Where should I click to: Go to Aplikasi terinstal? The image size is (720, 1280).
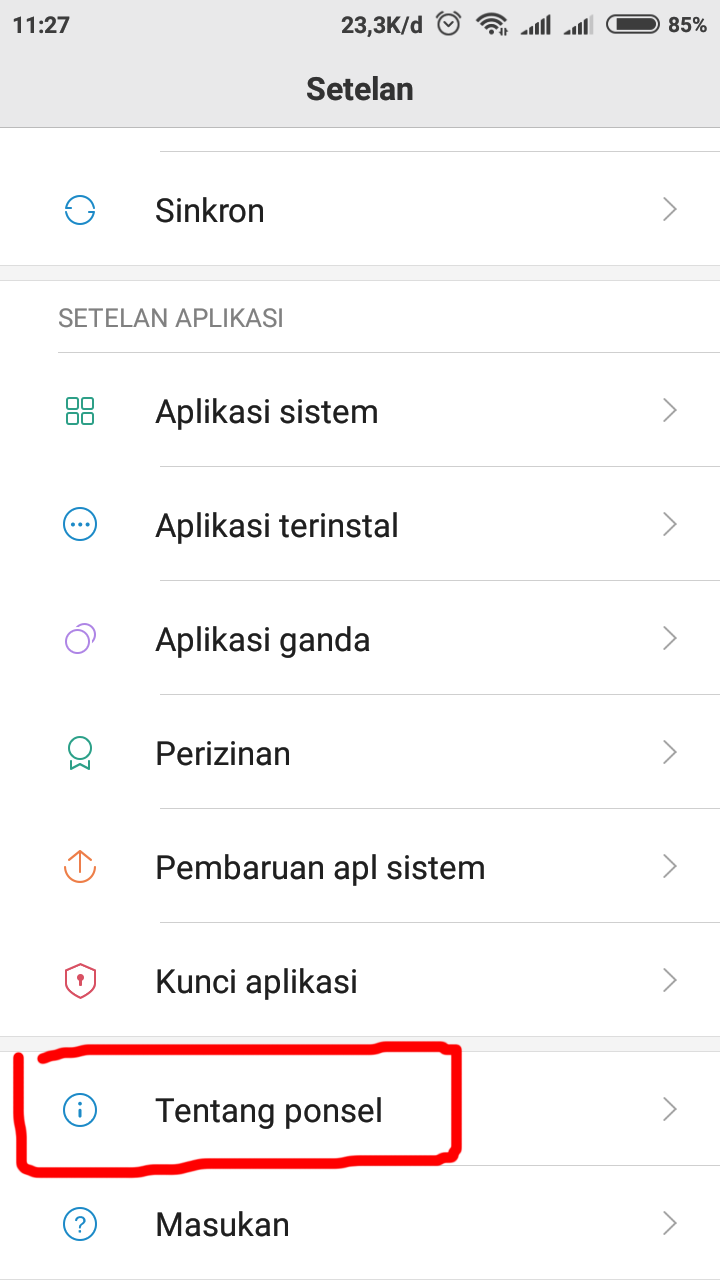(x=360, y=525)
